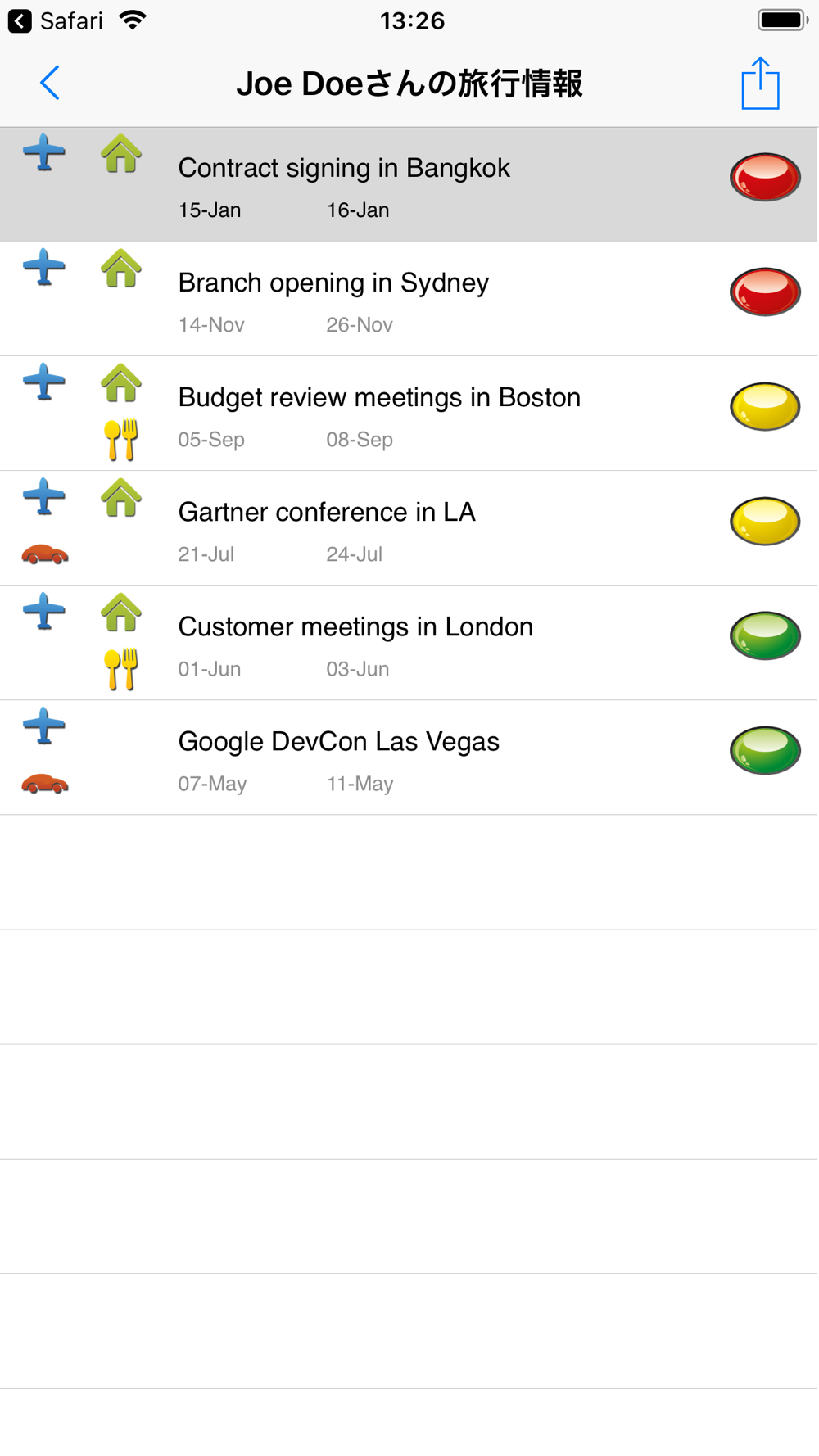Open the Contract signing in Bangkok trip
Image resolution: width=819 pixels, height=1456 pixels.
click(409, 184)
